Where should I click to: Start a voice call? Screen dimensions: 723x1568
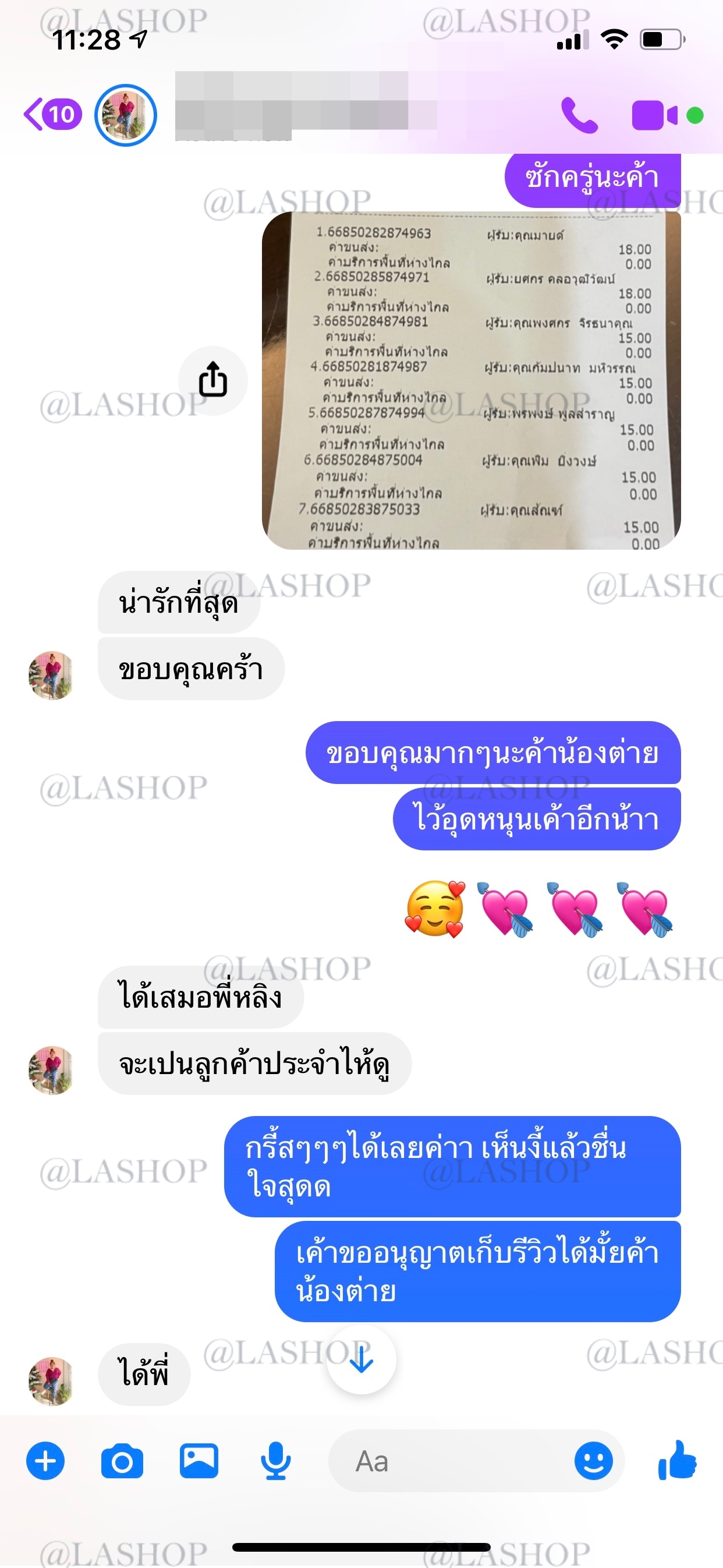[x=579, y=115]
